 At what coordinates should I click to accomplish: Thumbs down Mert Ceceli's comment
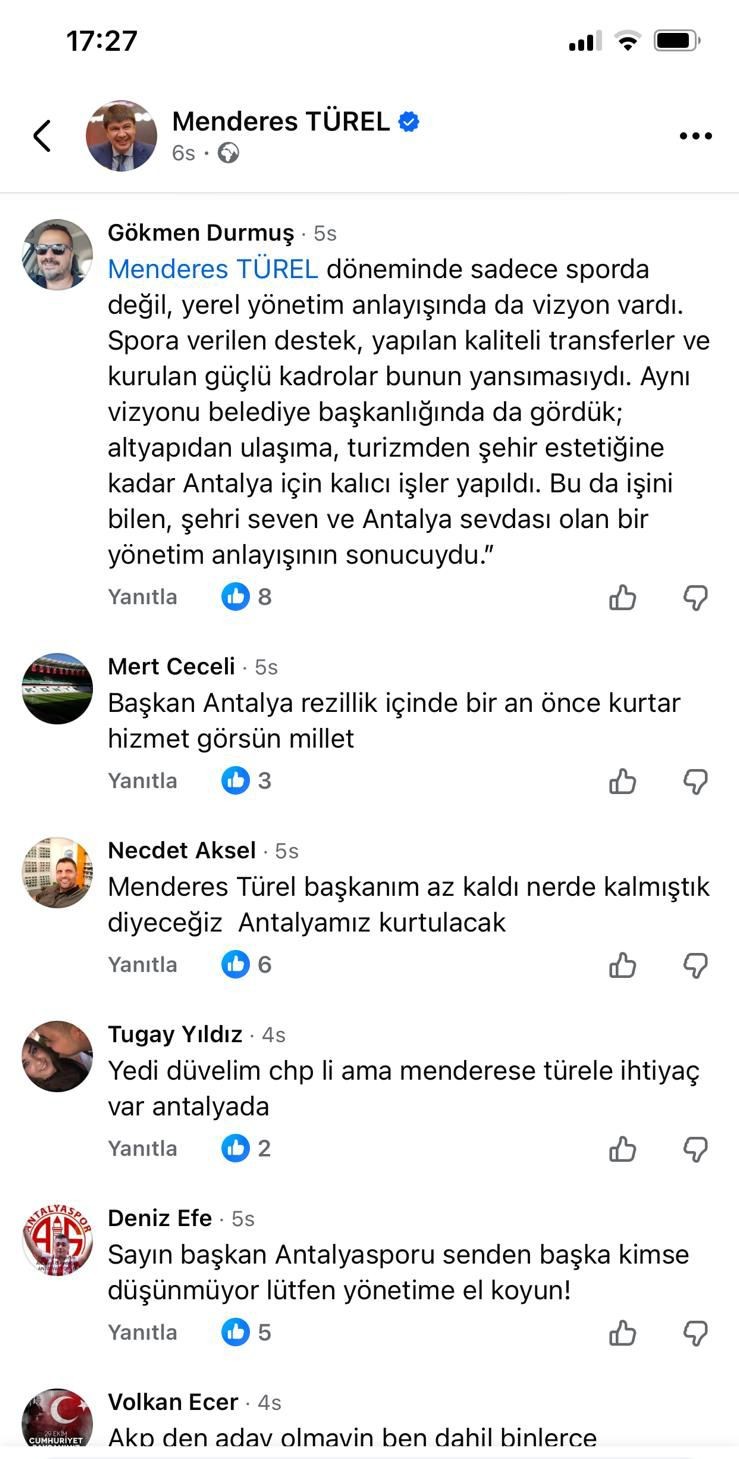tap(696, 782)
